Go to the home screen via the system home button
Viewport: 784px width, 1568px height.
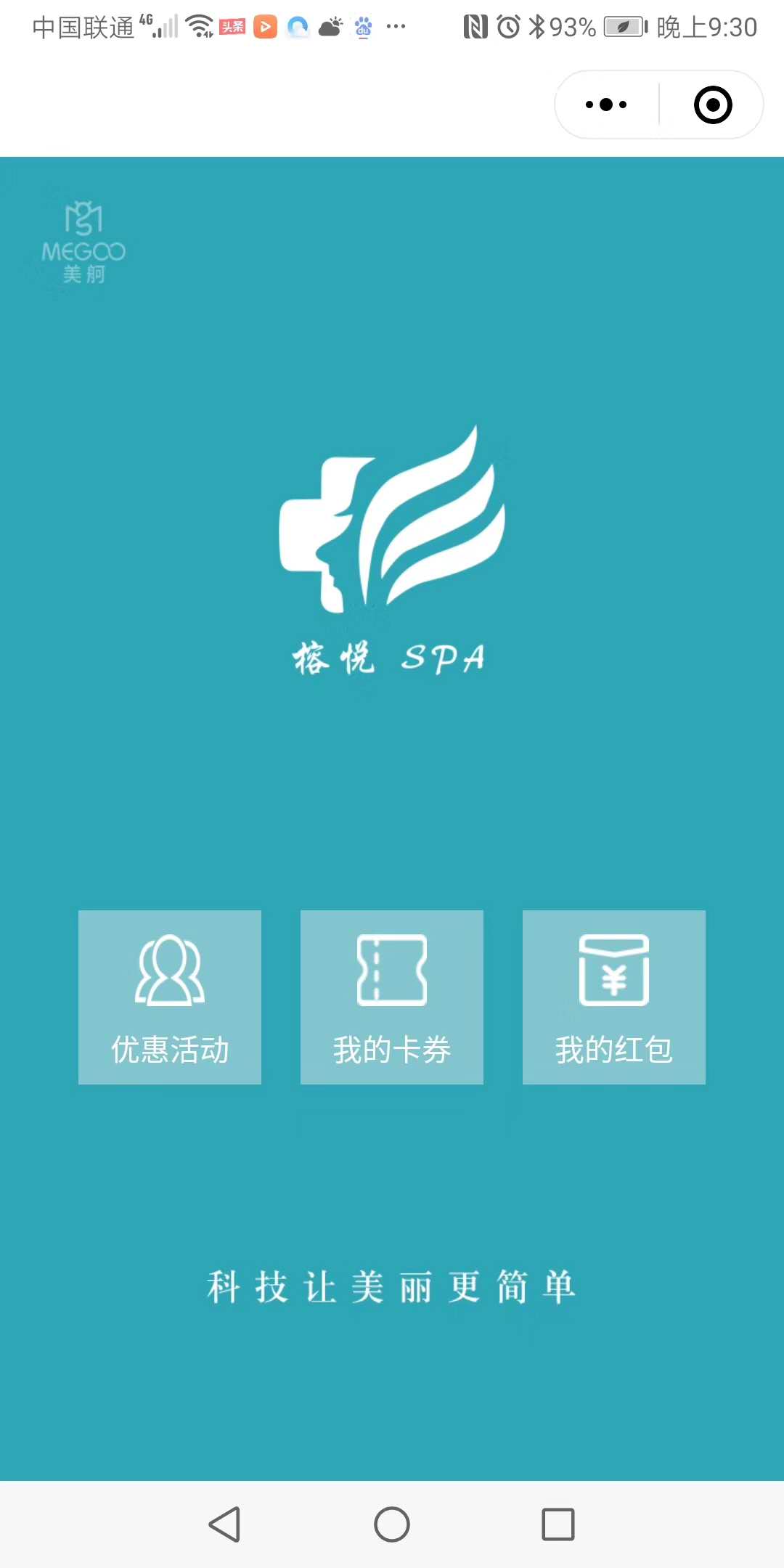tap(392, 1524)
